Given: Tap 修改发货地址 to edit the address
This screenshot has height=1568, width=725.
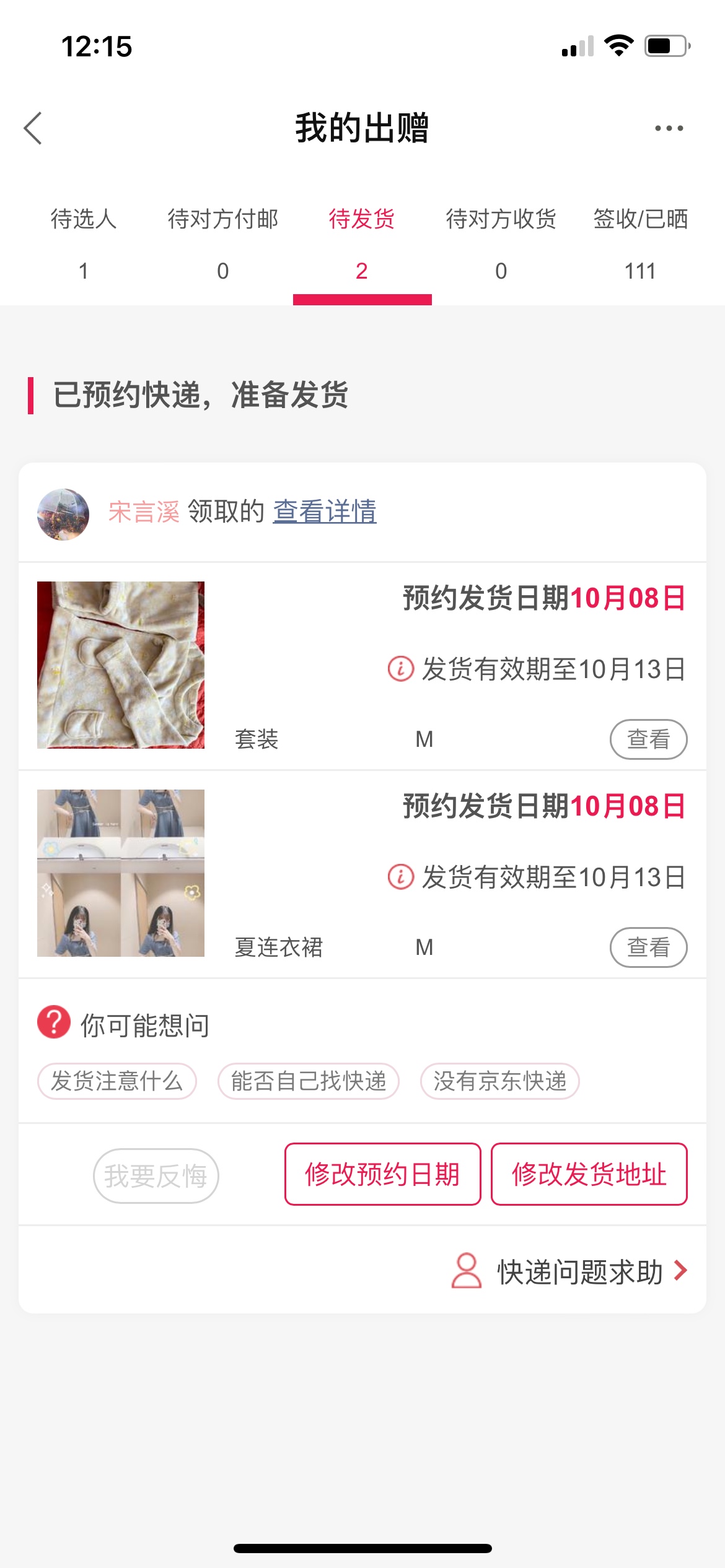Looking at the screenshot, I should 589,1174.
